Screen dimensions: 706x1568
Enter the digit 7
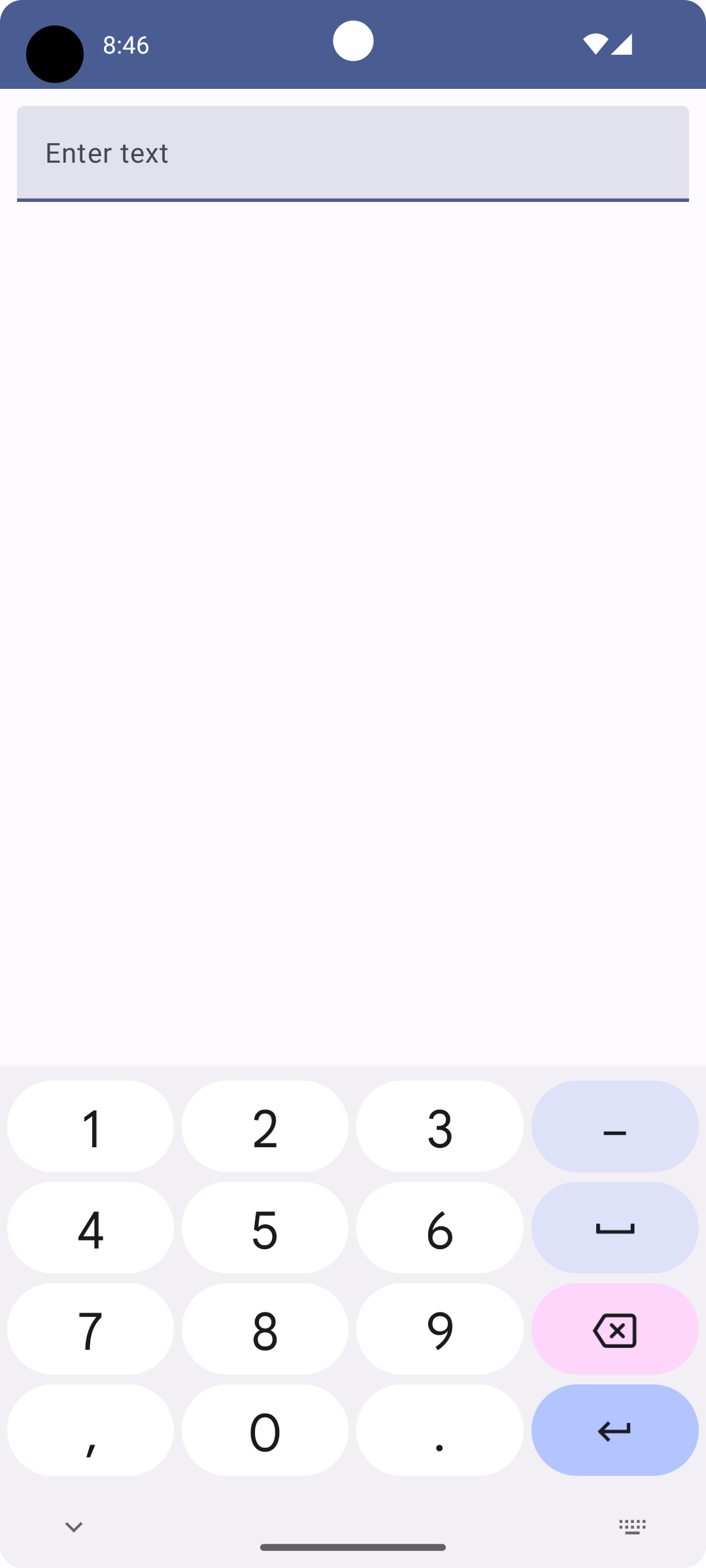(91, 1329)
